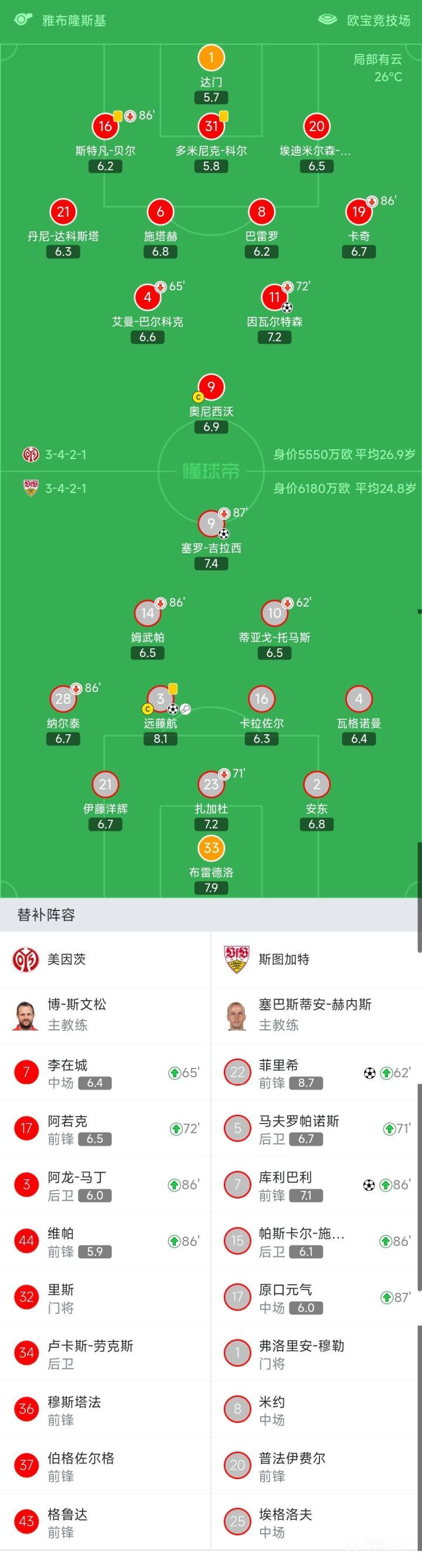422x1568 pixels.
Task: Tap 因瓦尔特森 number 11 on the pitch
Action: click(275, 313)
